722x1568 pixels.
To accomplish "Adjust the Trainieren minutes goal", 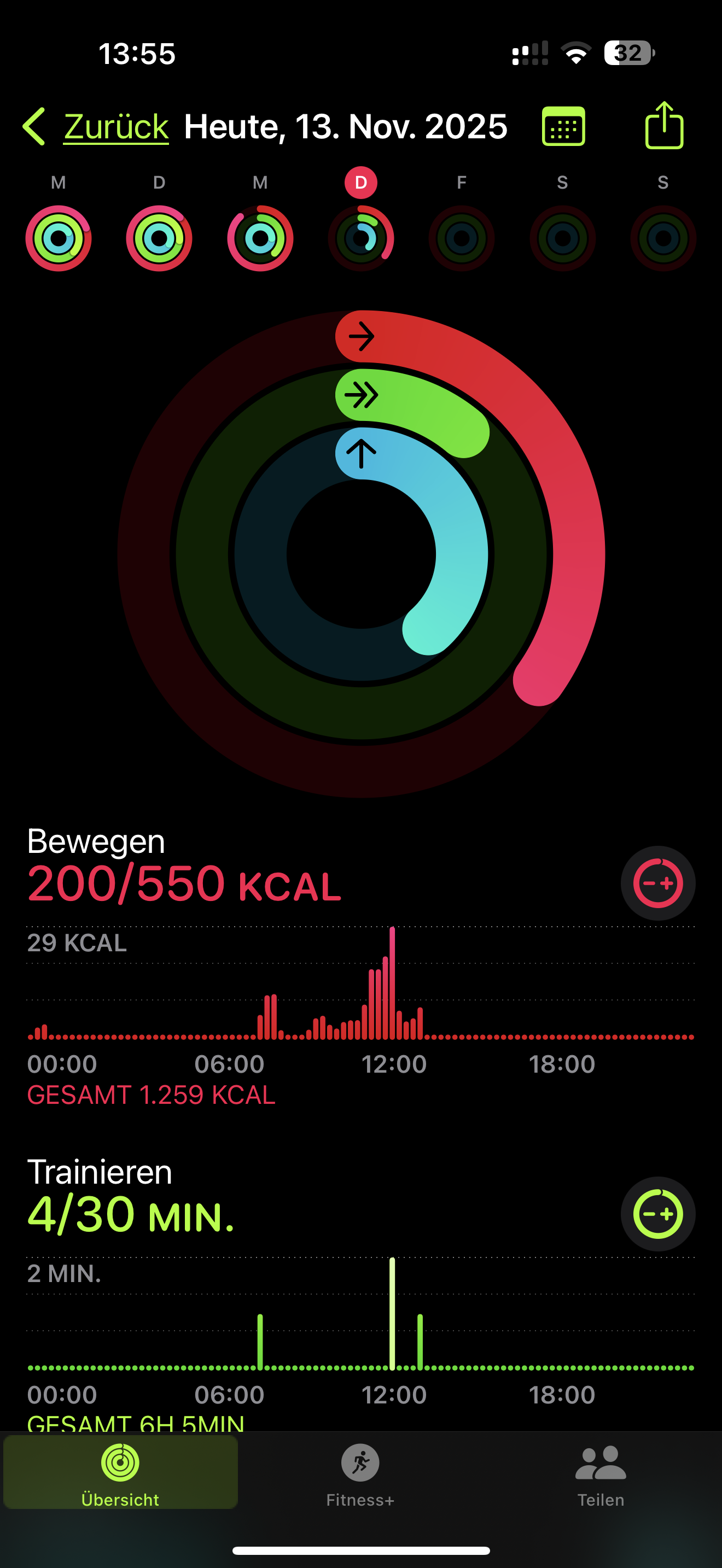I will (x=657, y=1214).
